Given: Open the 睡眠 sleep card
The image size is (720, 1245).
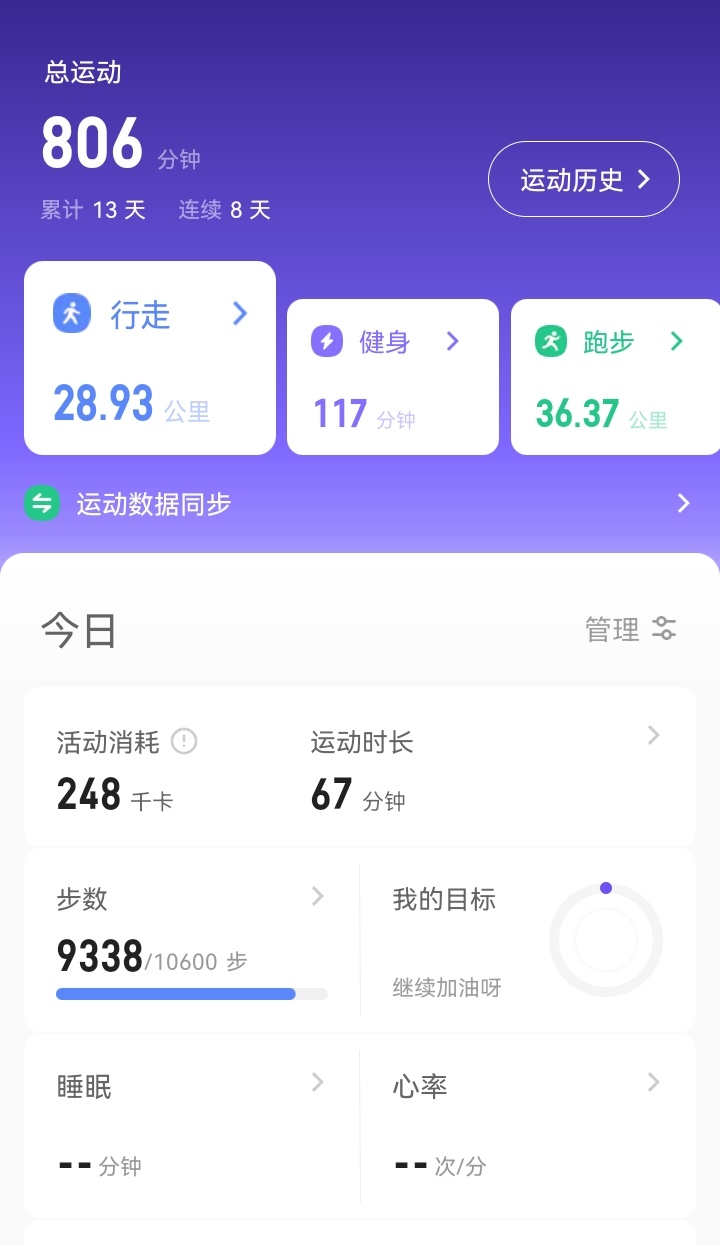Looking at the screenshot, I should click(191, 1125).
